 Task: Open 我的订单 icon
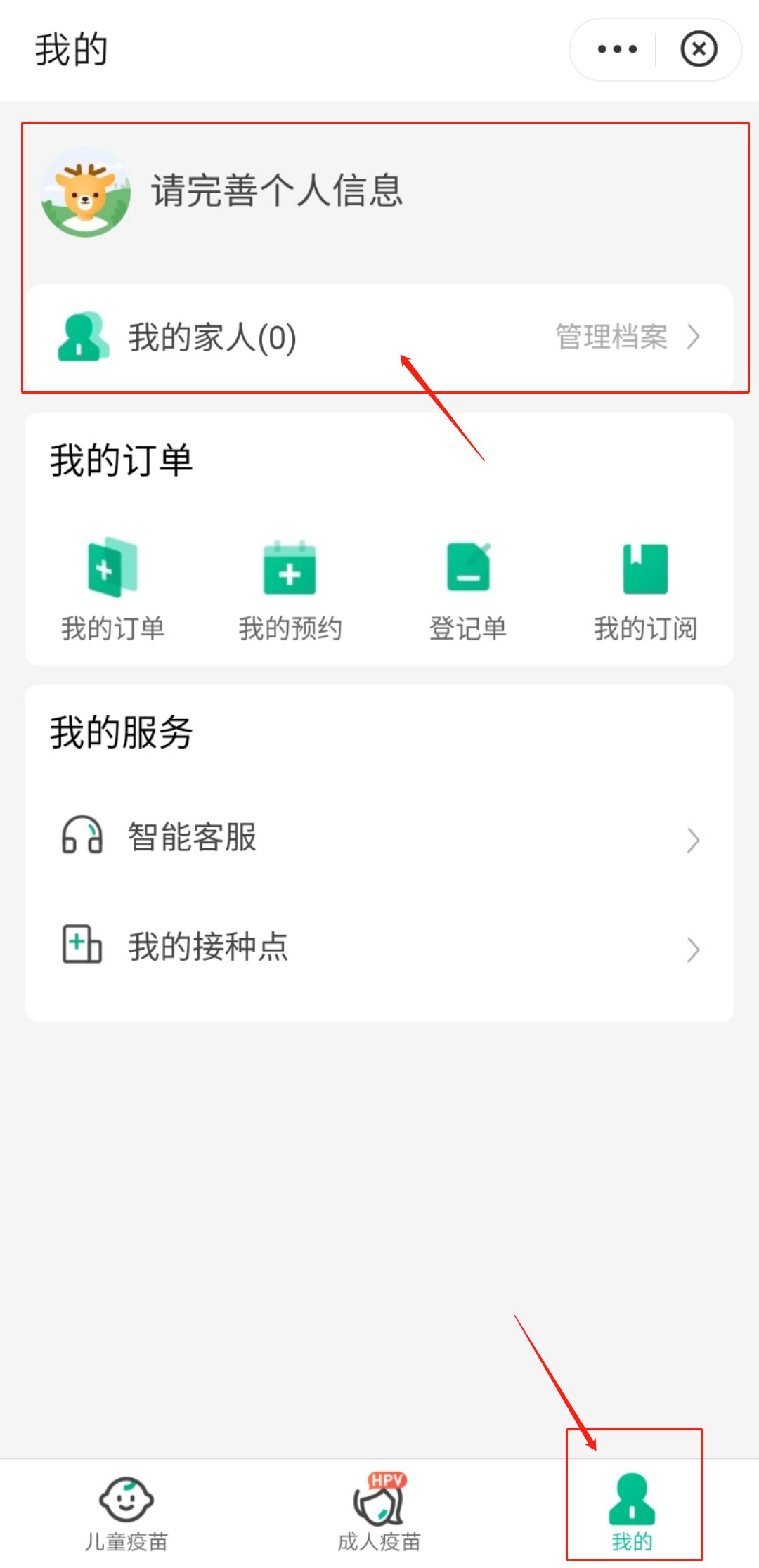(x=112, y=589)
